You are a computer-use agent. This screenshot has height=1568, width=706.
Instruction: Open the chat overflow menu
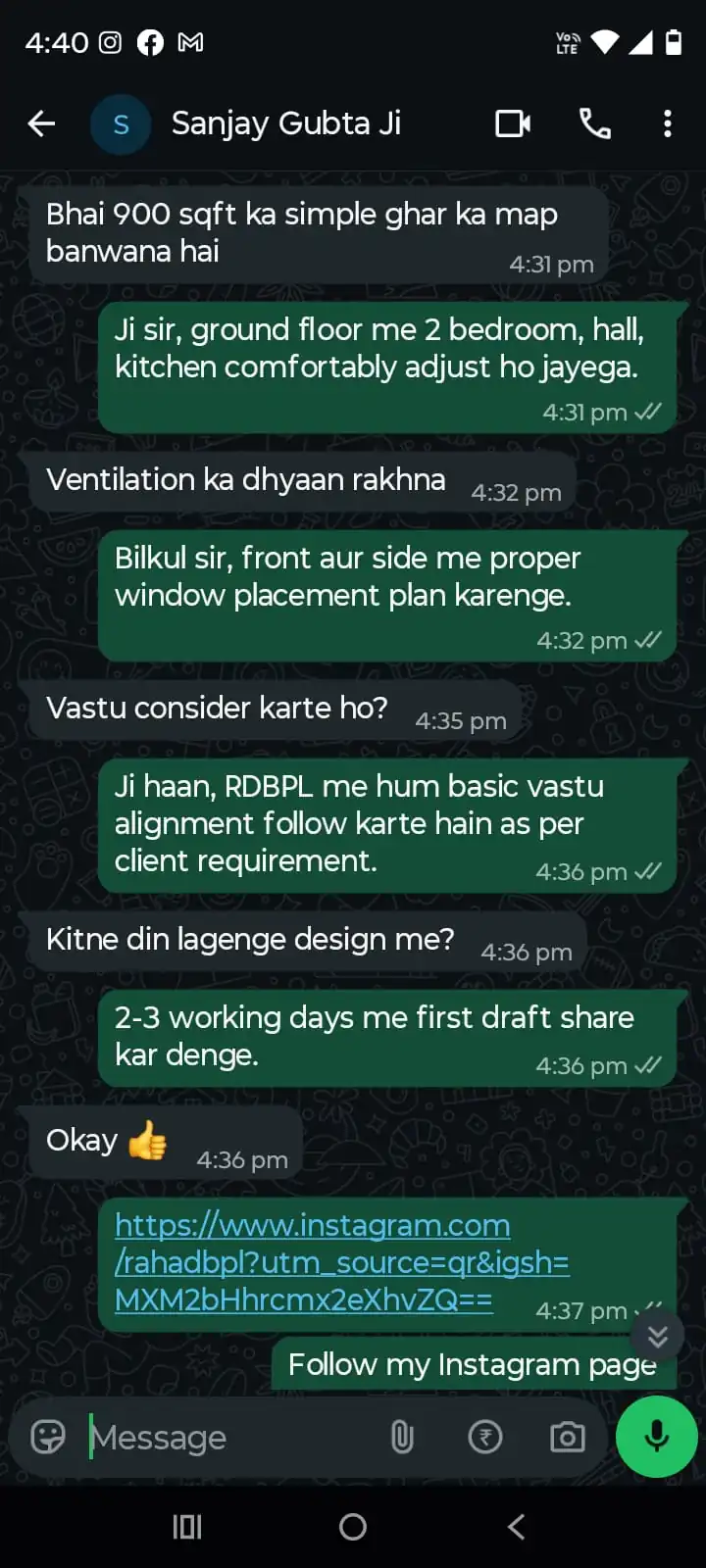pyautogui.click(x=667, y=123)
